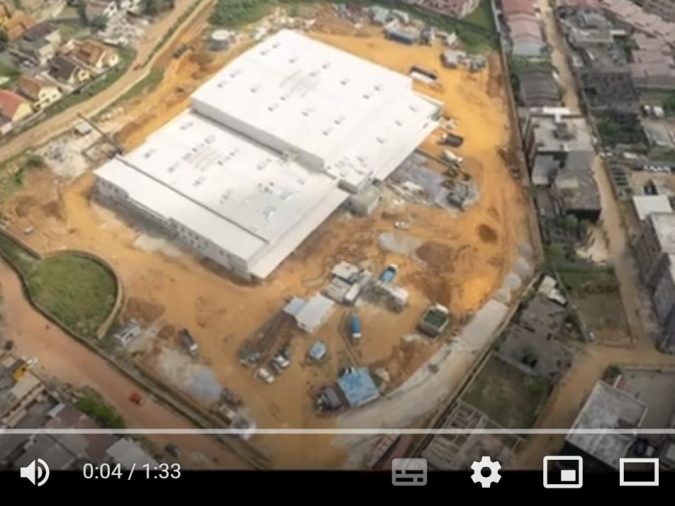Switch to miniplayer mode
Viewport: 675px width, 506px height.
coord(563,472)
